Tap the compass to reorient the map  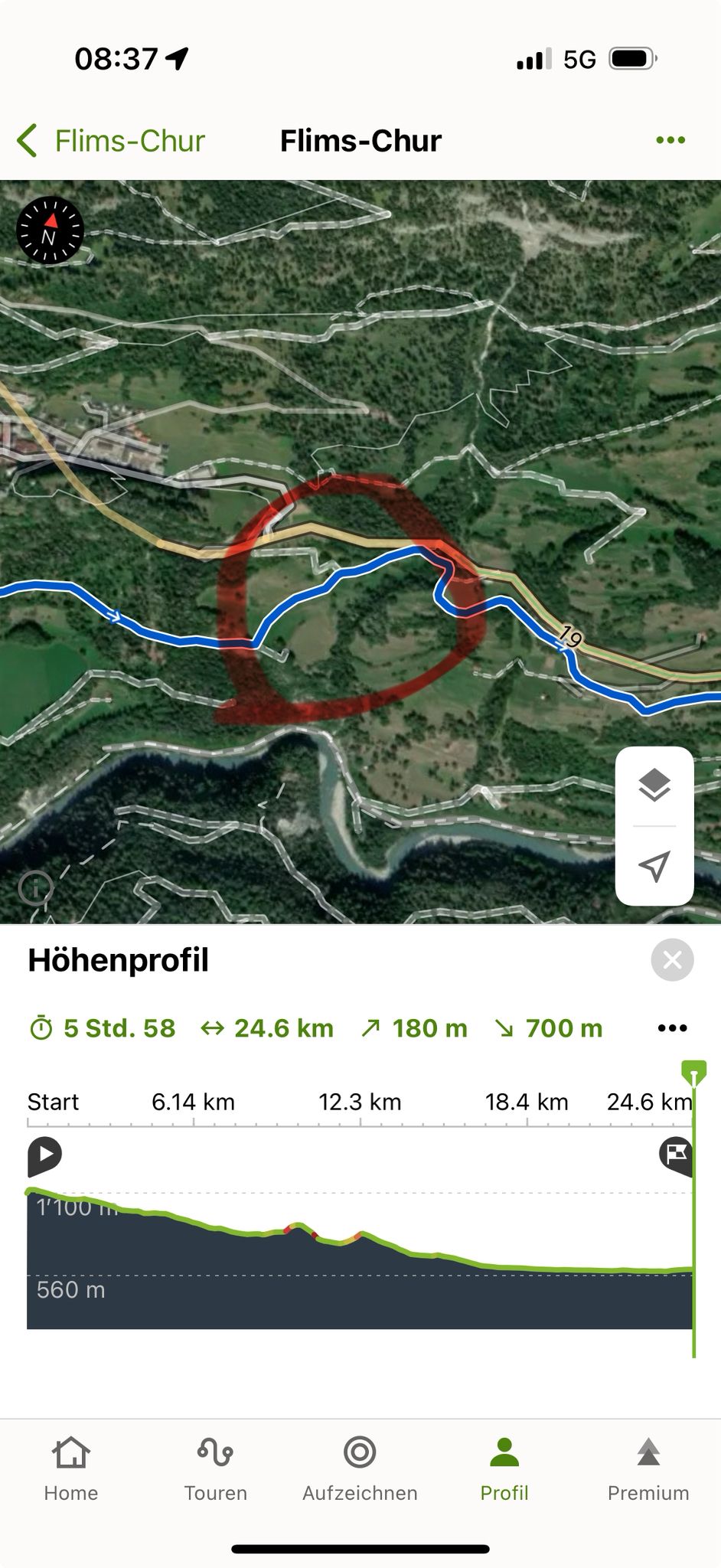[x=50, y=230]
